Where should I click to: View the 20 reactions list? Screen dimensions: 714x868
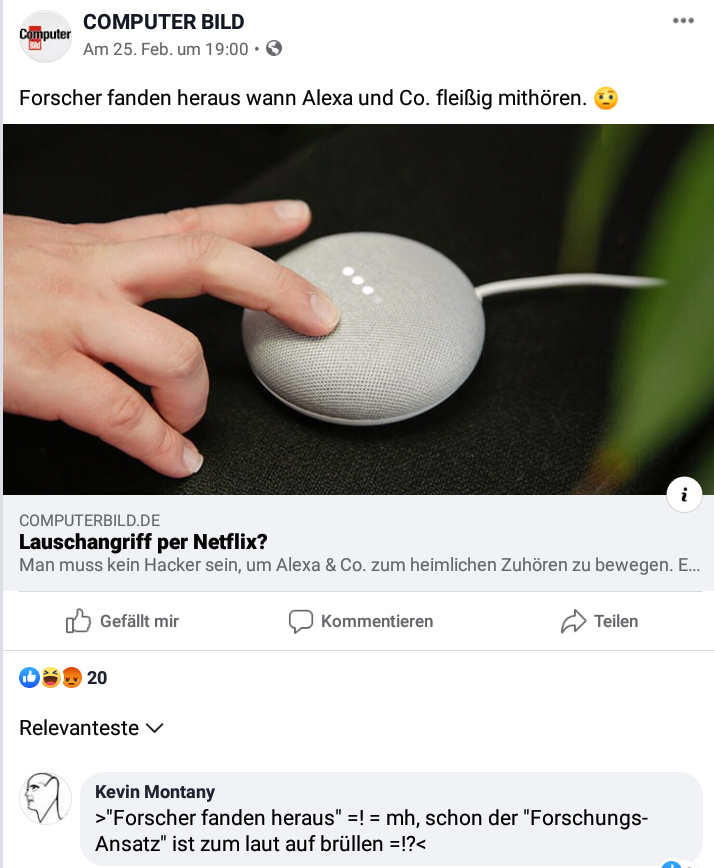click(x=64, y=678)
